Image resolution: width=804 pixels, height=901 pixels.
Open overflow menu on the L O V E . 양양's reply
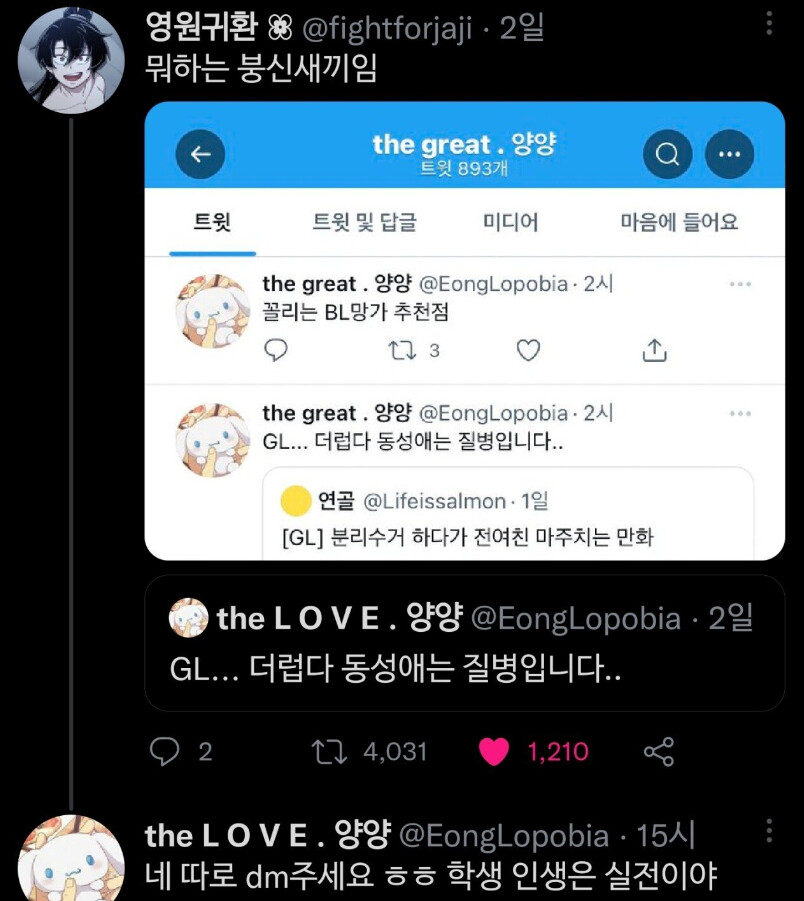[768, 831]
